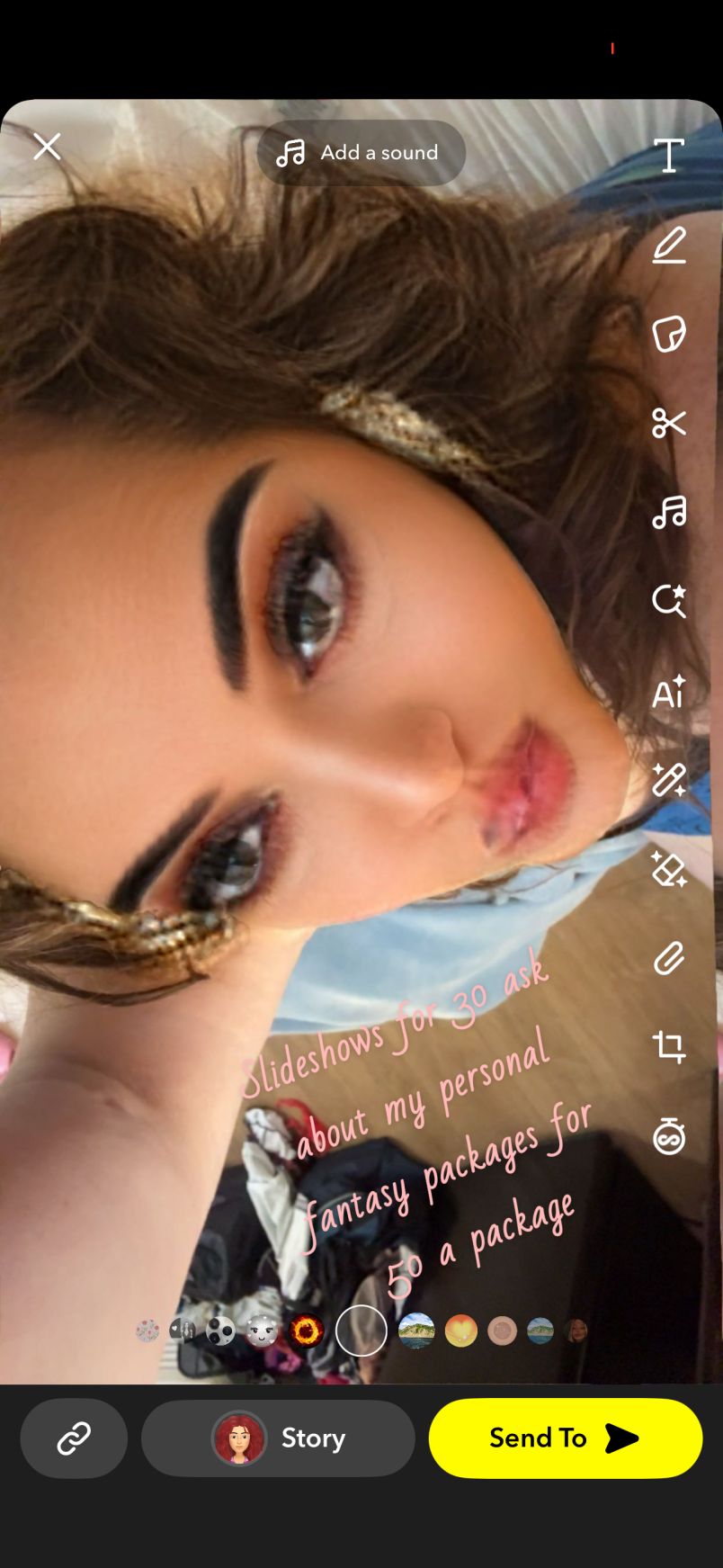This screenshot has width=723, height=1568.
Task: Apply the fiery ring filter
Action: [x=306, y=1330]
